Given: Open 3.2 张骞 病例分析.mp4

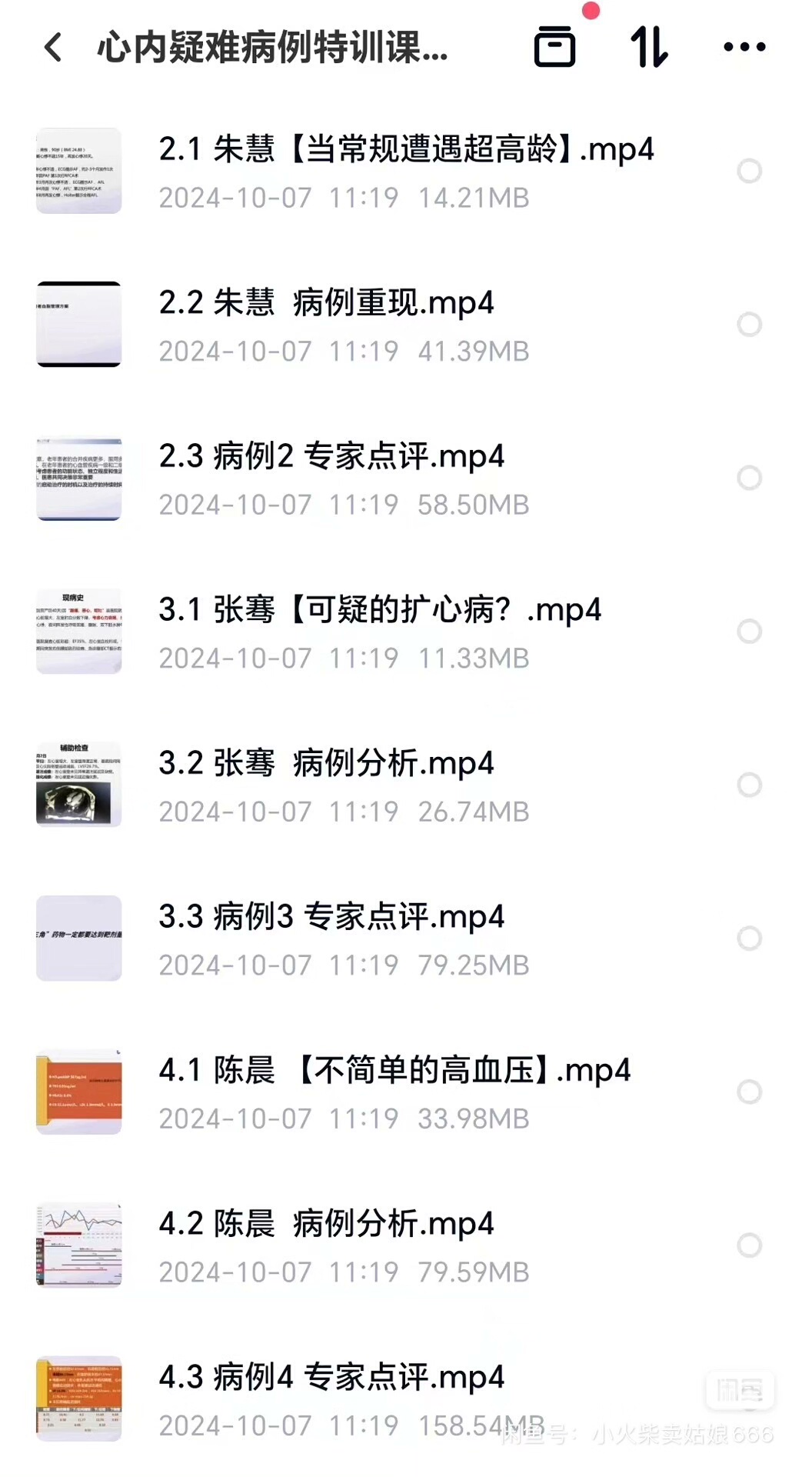Looking at the screenshot, I should [x=326, y=763].
